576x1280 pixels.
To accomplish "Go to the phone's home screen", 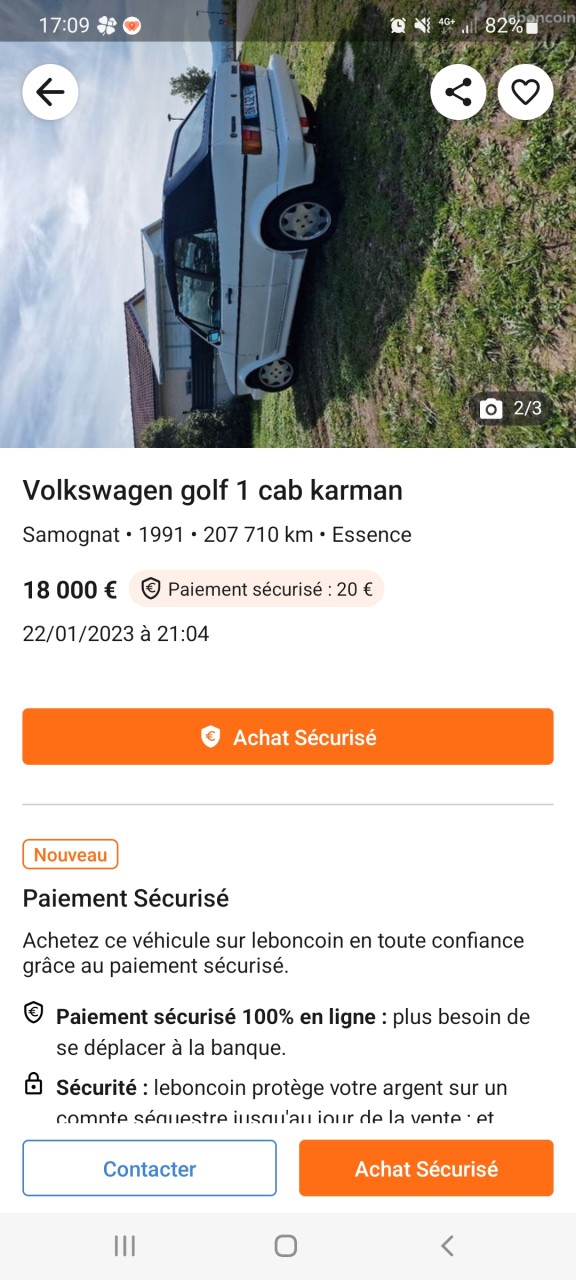I will [x=286, y=1245].
